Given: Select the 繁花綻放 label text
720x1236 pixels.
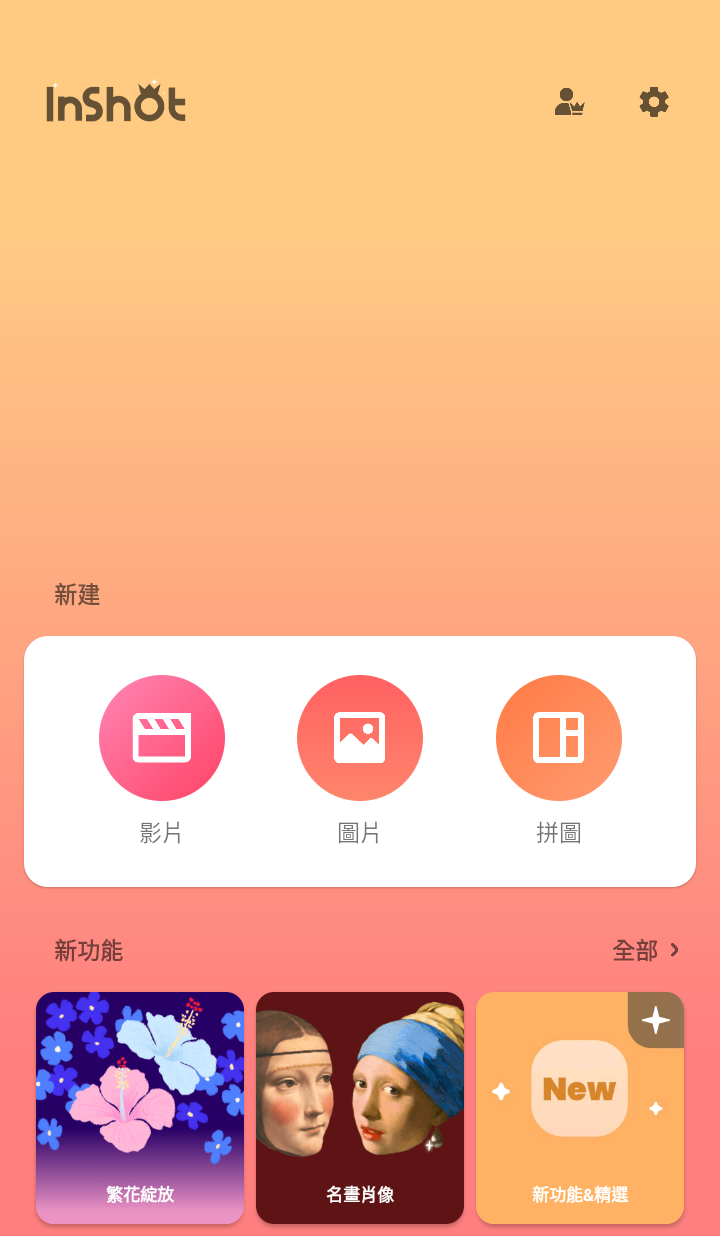Looking at the screenshot, I should (140, 1192).
